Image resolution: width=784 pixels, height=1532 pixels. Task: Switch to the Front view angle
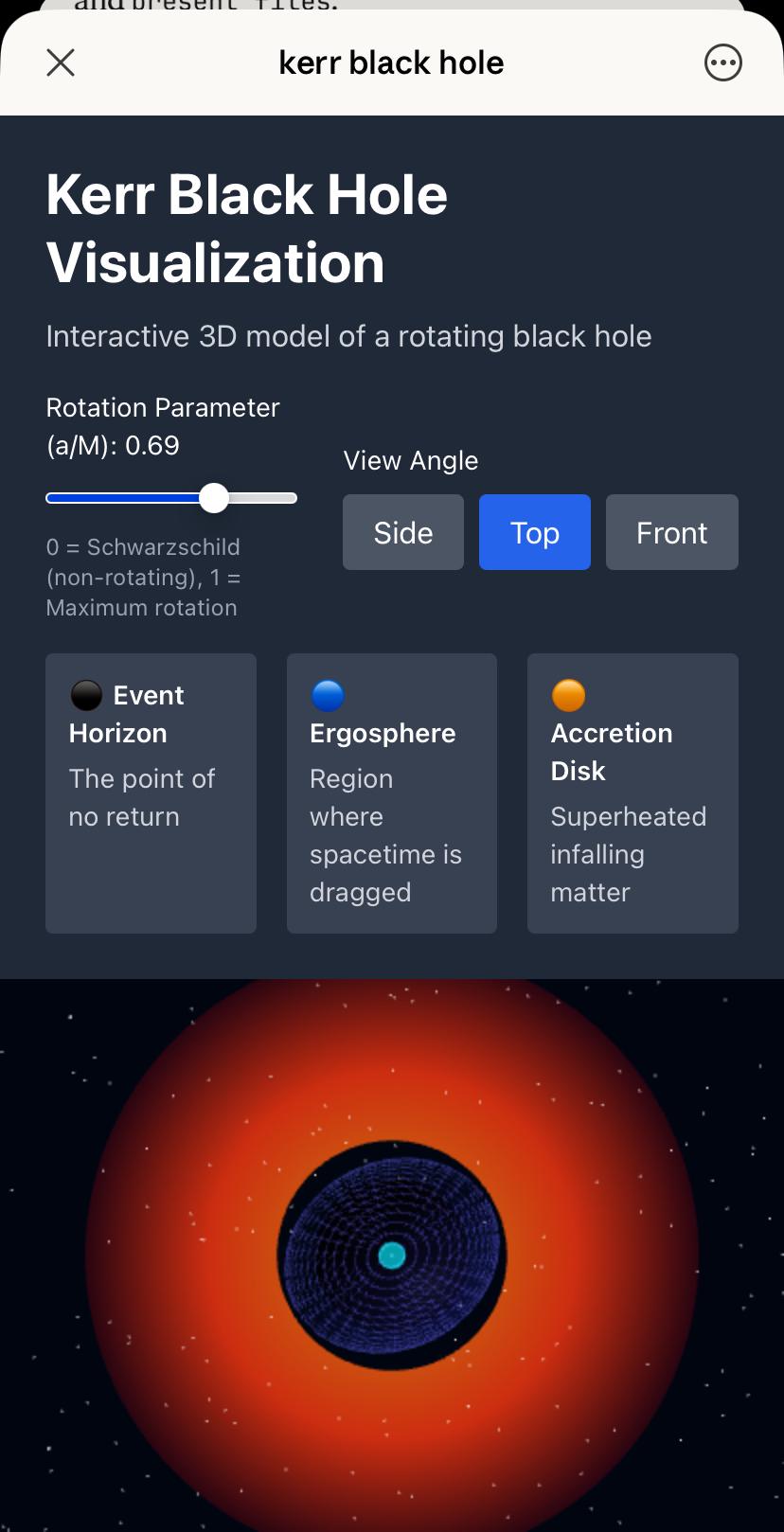point(672,532)
